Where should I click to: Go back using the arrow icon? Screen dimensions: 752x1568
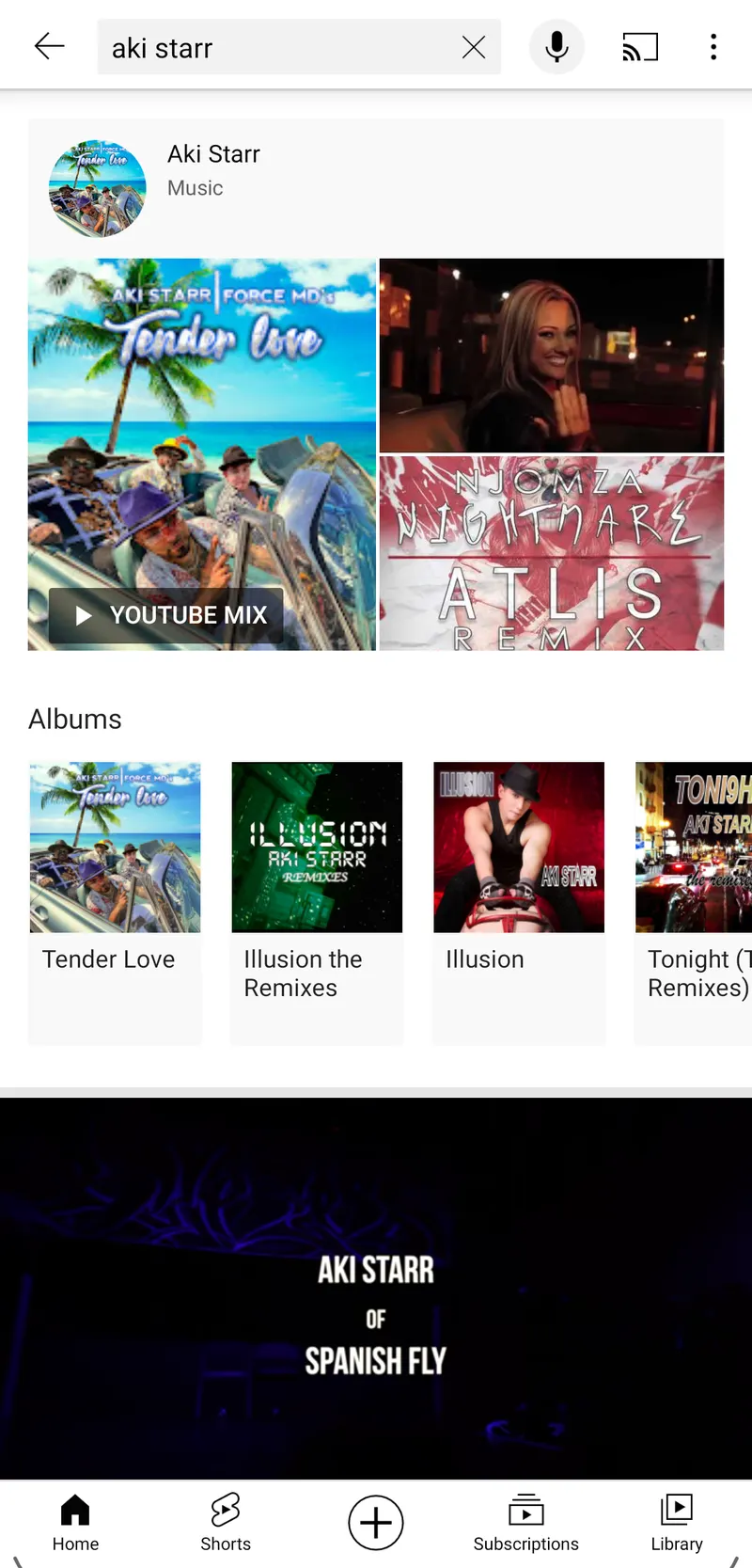tap(49, 46)
